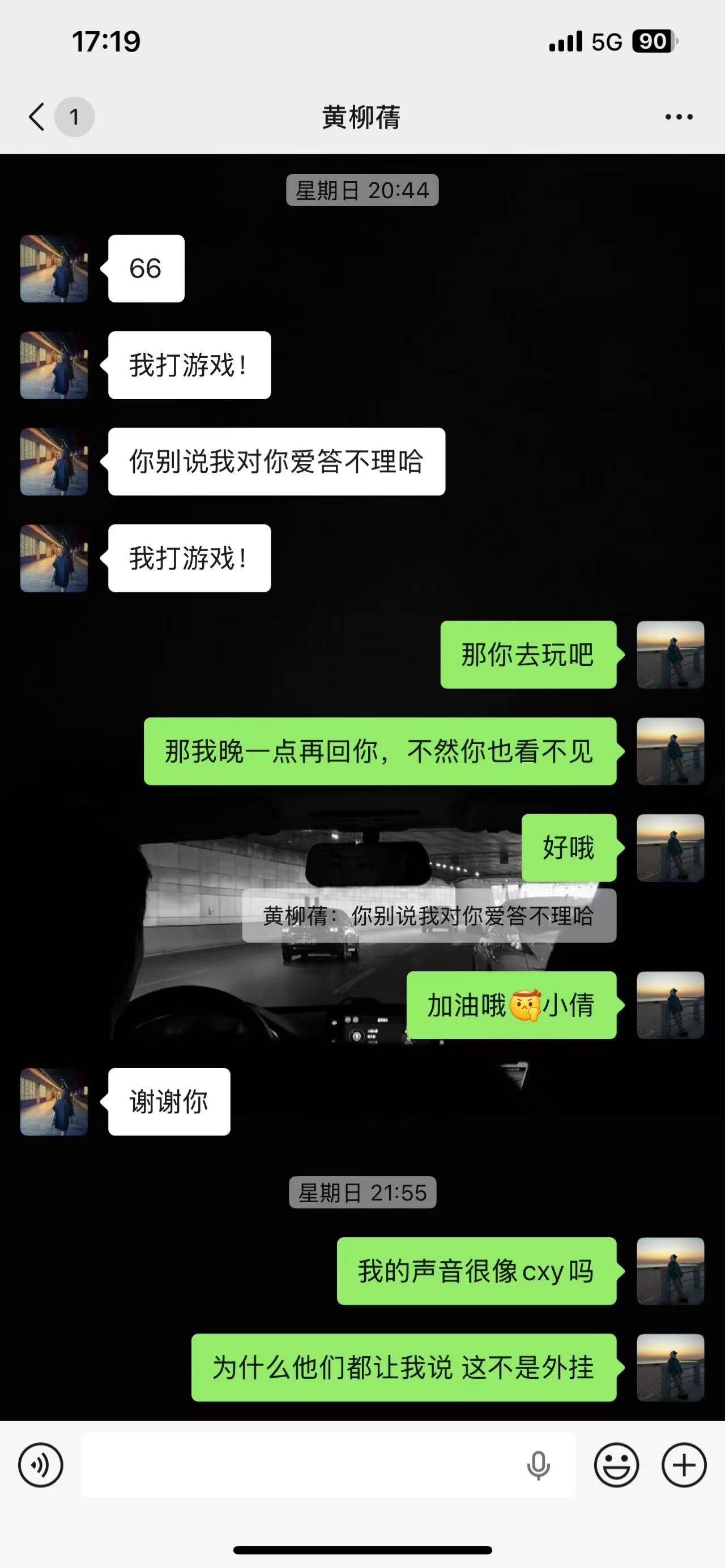Tap the 谢谢你 message bubble

[x=168, y=1103]
